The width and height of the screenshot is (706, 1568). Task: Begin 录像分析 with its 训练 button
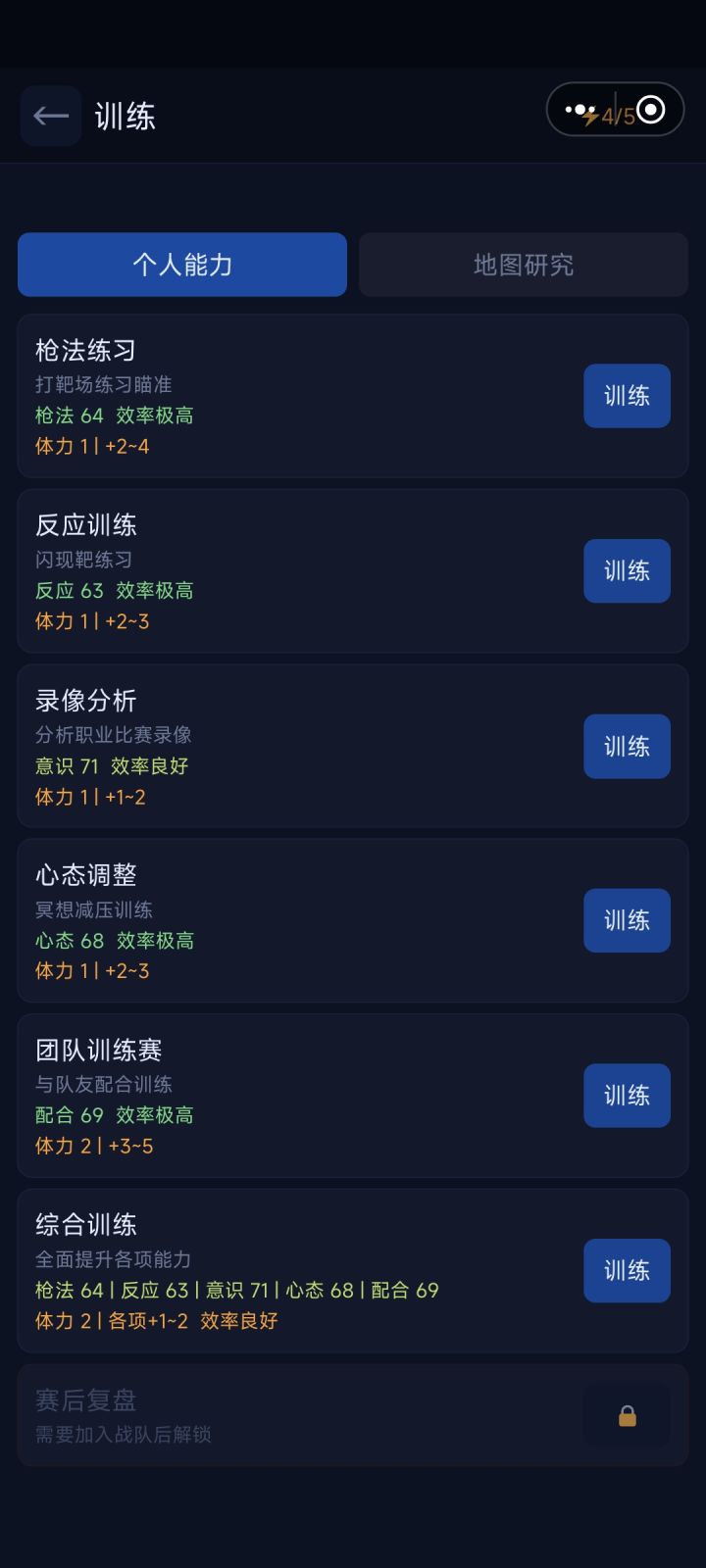pyautogui.click(x=627, y=746)
